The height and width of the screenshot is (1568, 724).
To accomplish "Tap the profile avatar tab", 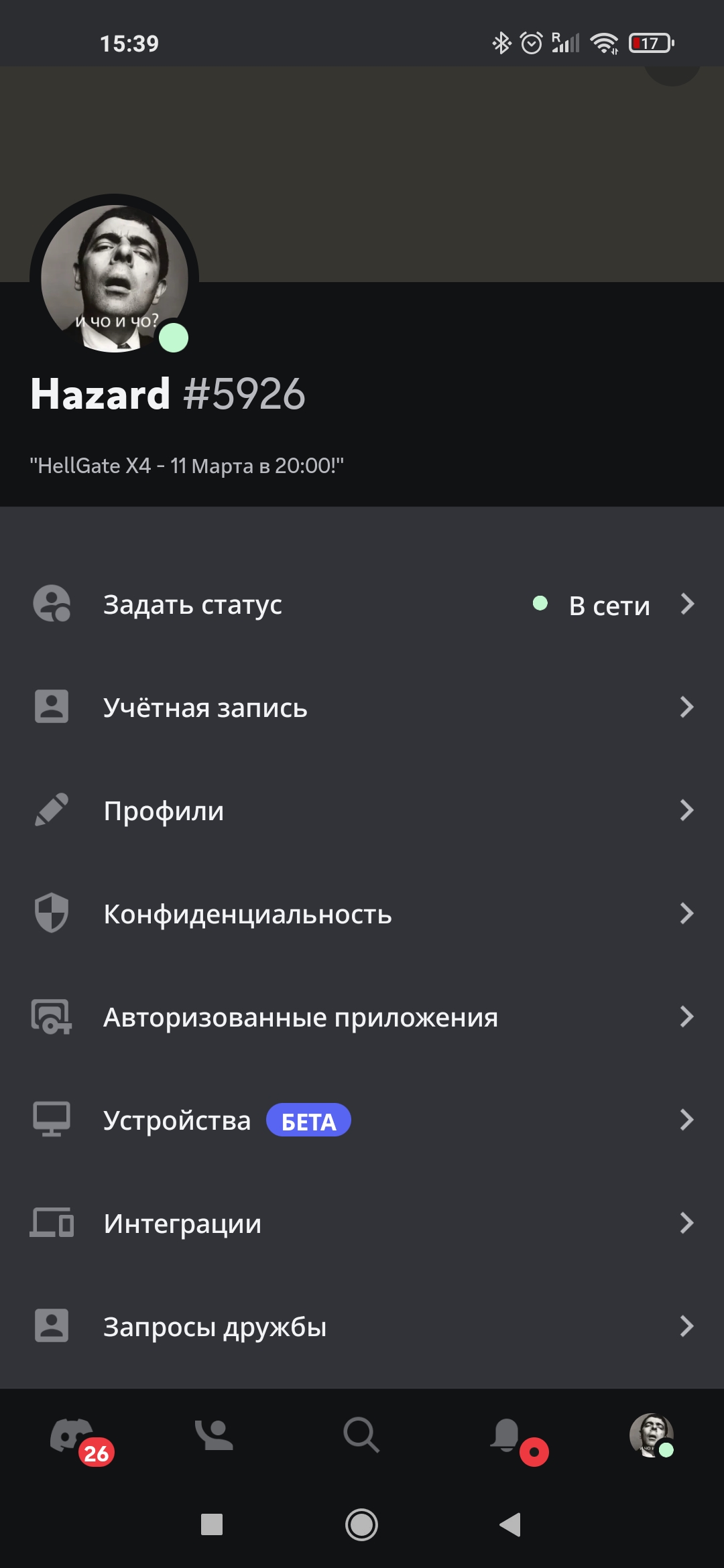I will [652, 1435].
